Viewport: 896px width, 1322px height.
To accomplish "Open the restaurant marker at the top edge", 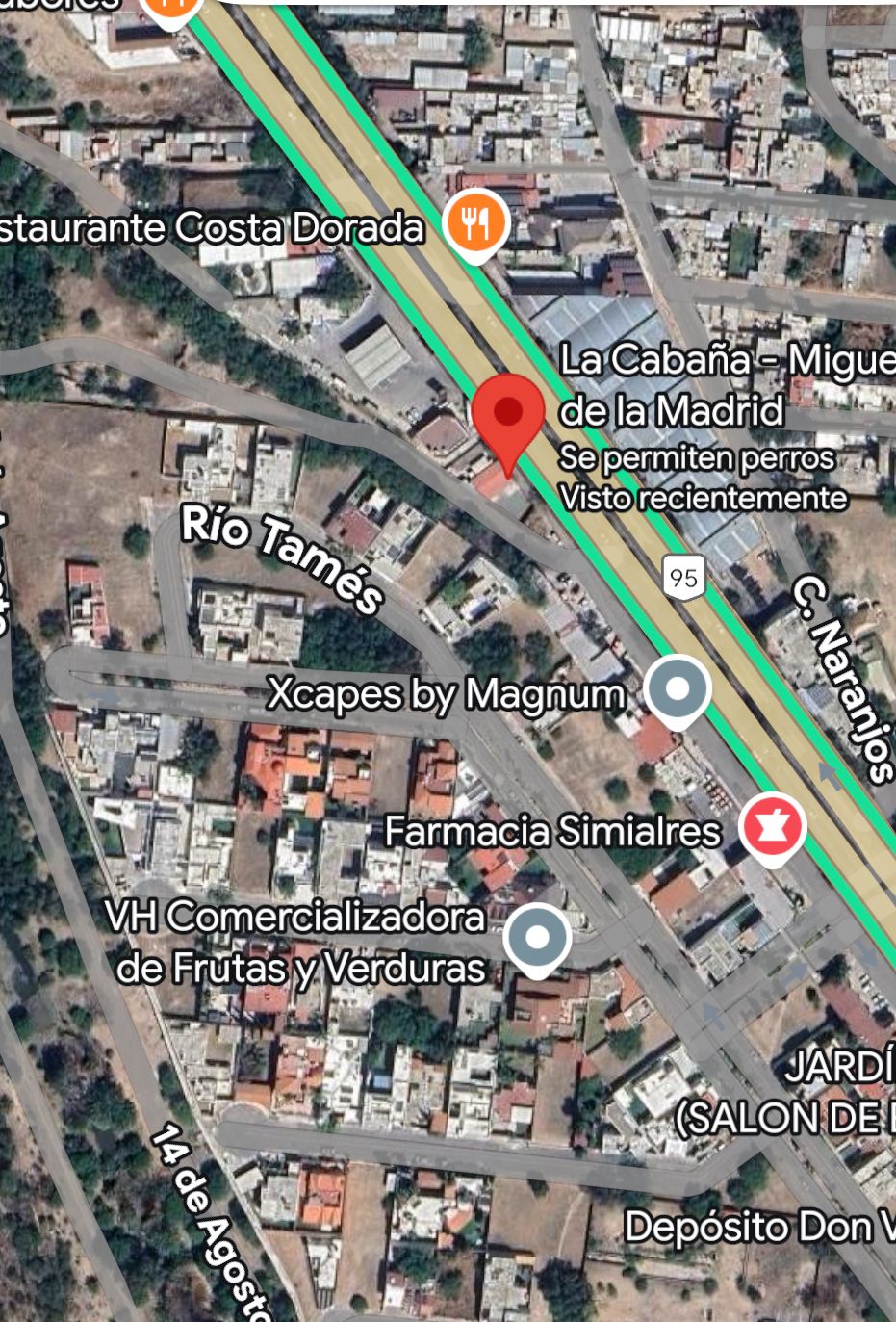I will 170,8.
